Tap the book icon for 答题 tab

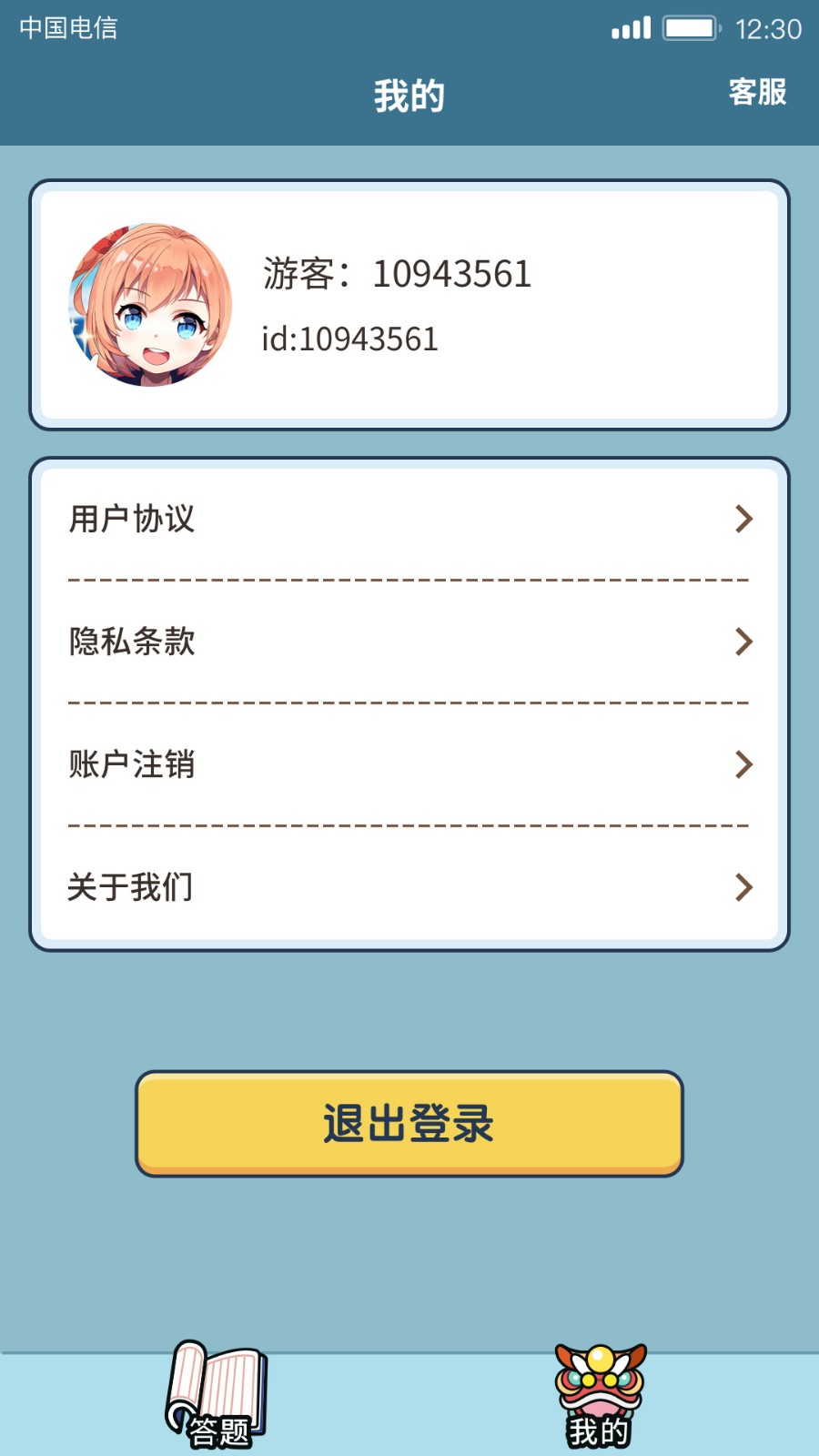218,1379
